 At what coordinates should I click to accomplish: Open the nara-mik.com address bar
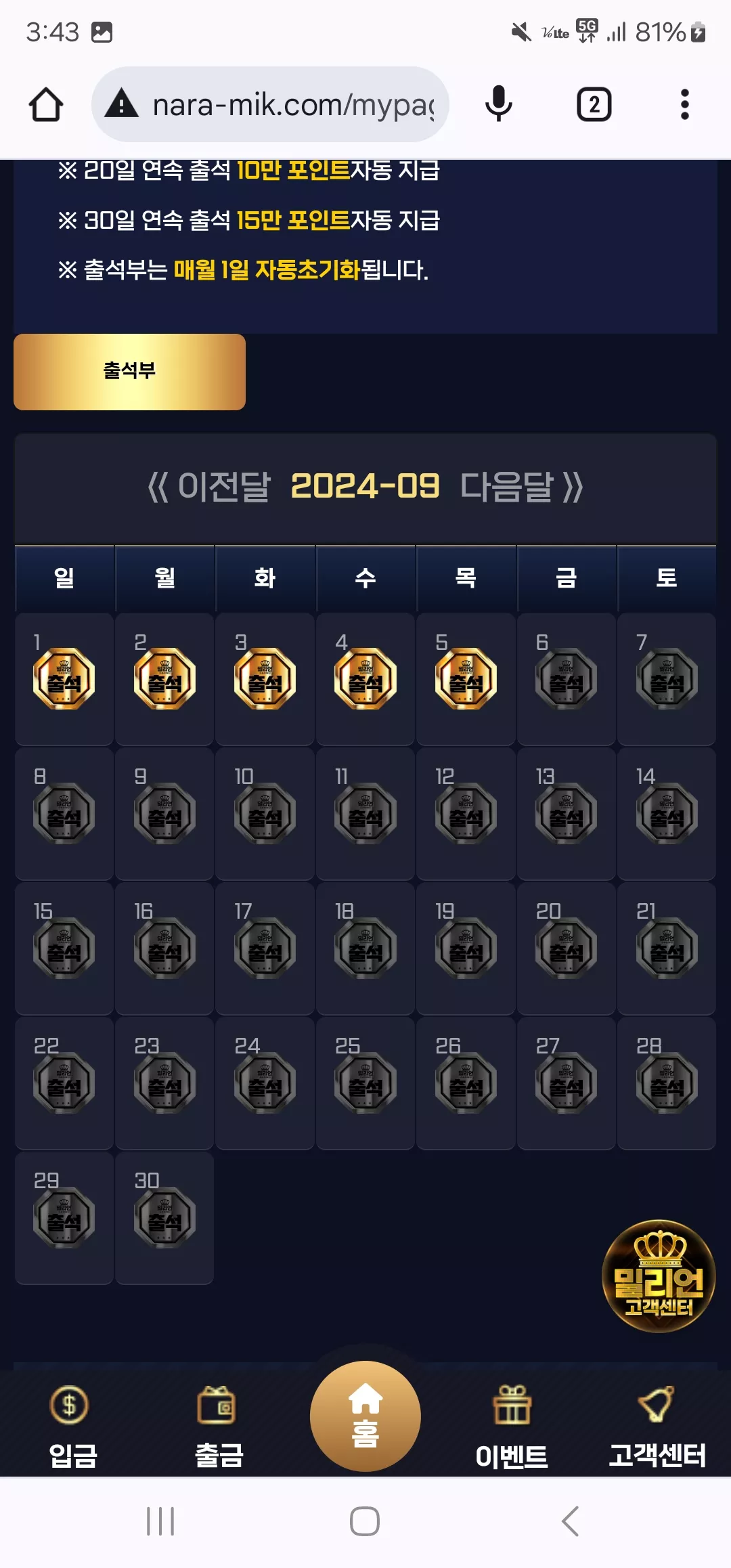pos(270,104)
